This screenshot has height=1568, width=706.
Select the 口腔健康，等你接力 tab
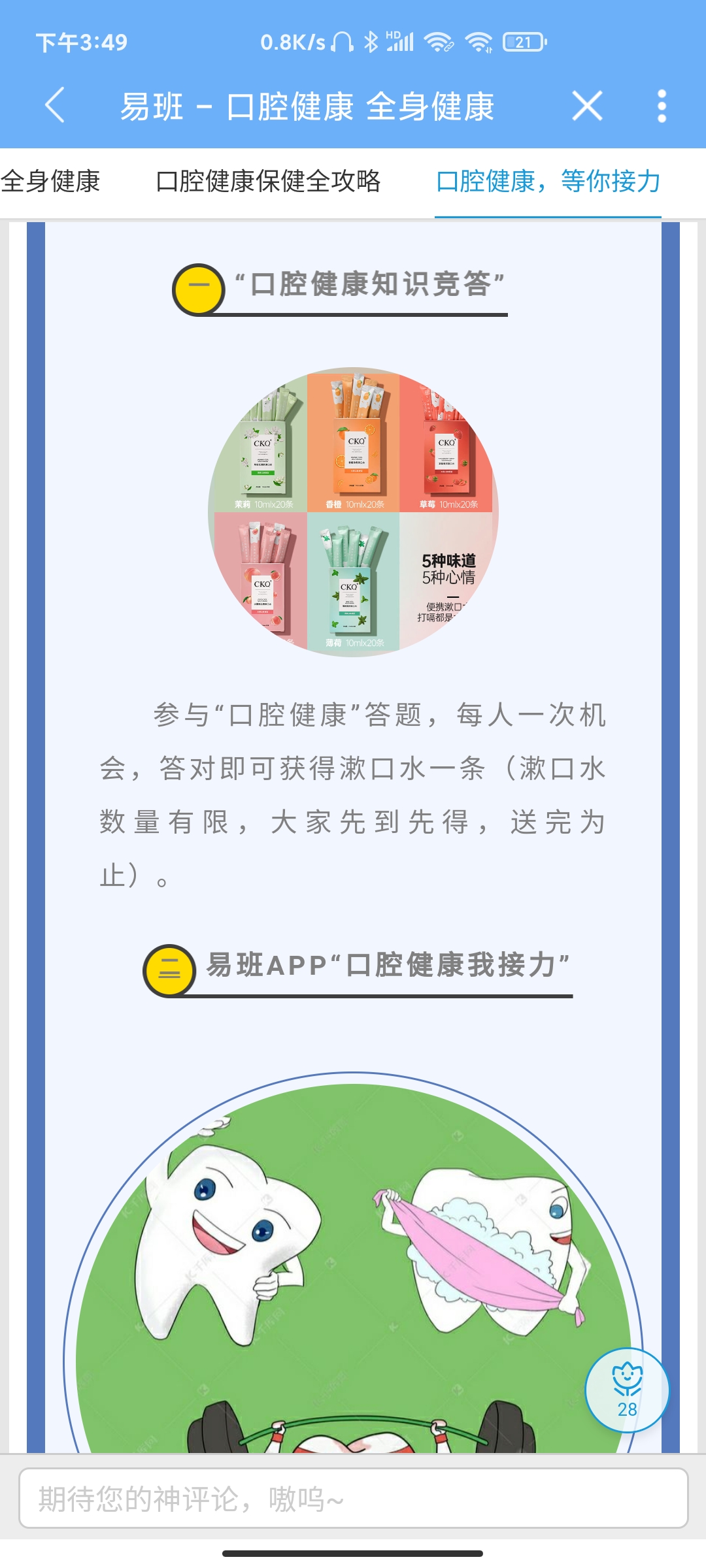pos(548,182)
